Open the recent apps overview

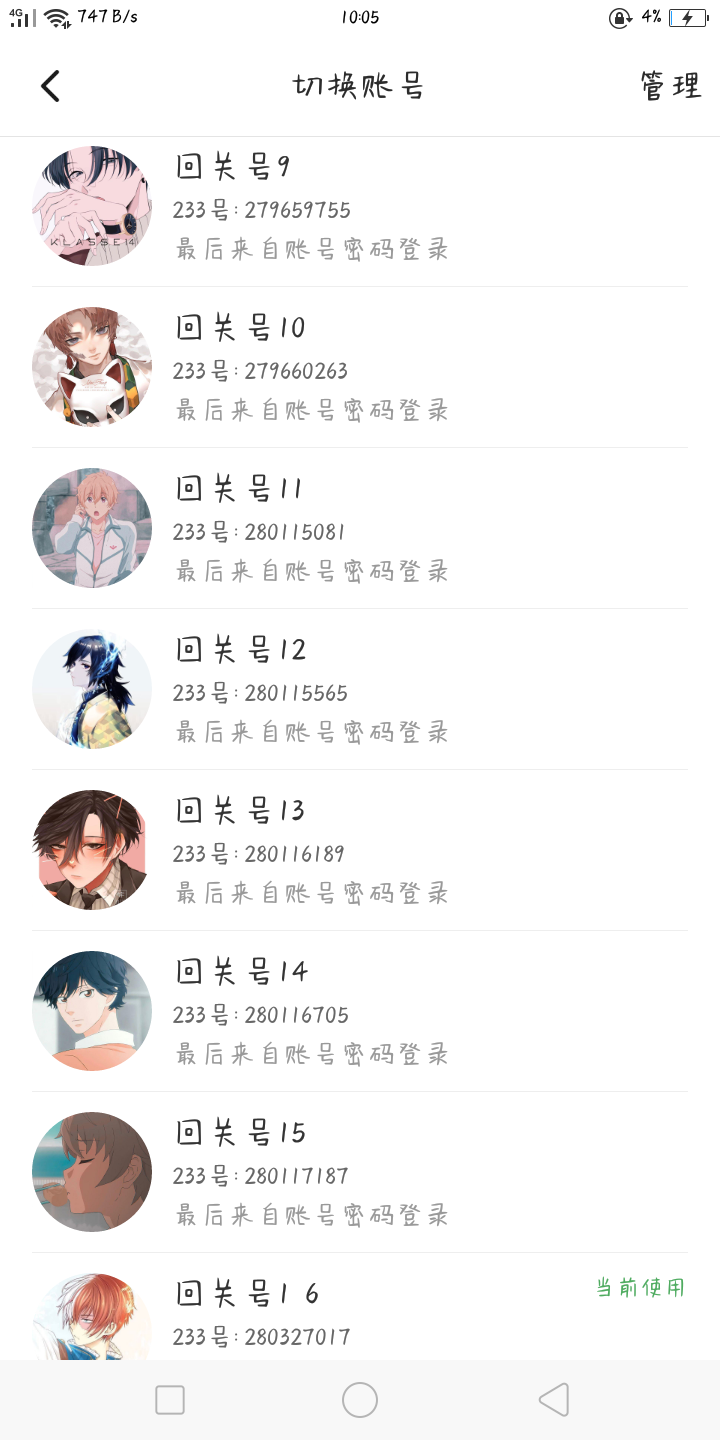pos(170,1400)
